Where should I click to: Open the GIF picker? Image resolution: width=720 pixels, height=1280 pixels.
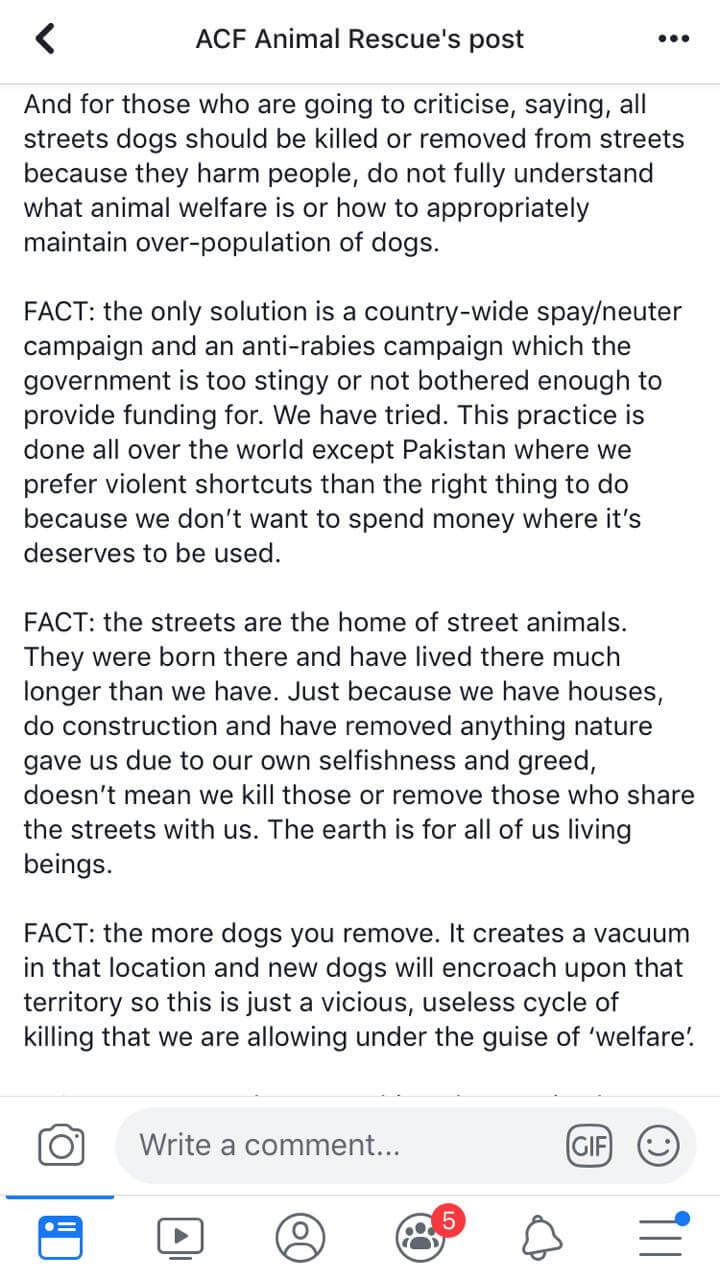589,1145
